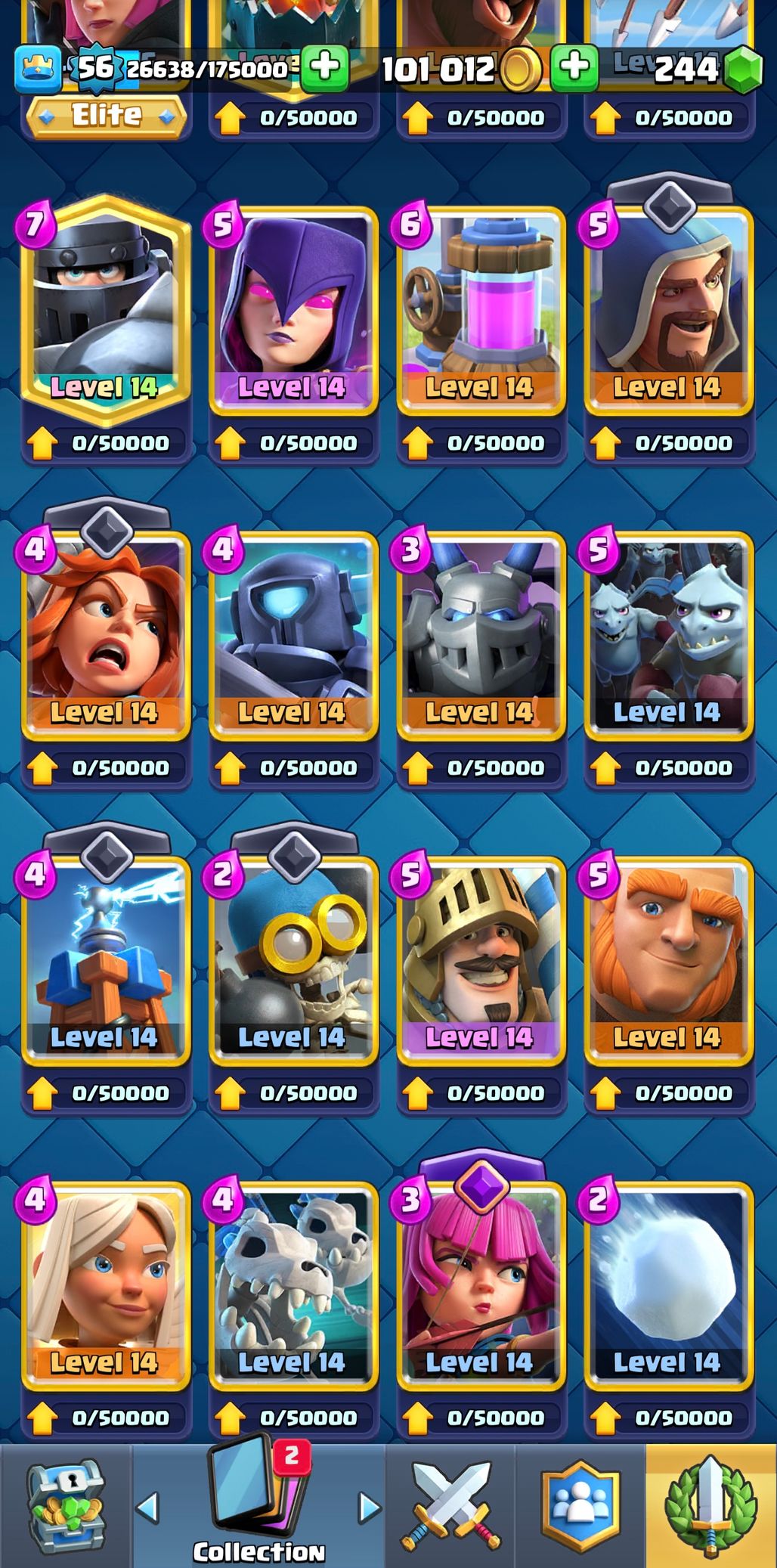777x1568 pixels.
Task: Select the Witch card
Action: pos(293,310)
